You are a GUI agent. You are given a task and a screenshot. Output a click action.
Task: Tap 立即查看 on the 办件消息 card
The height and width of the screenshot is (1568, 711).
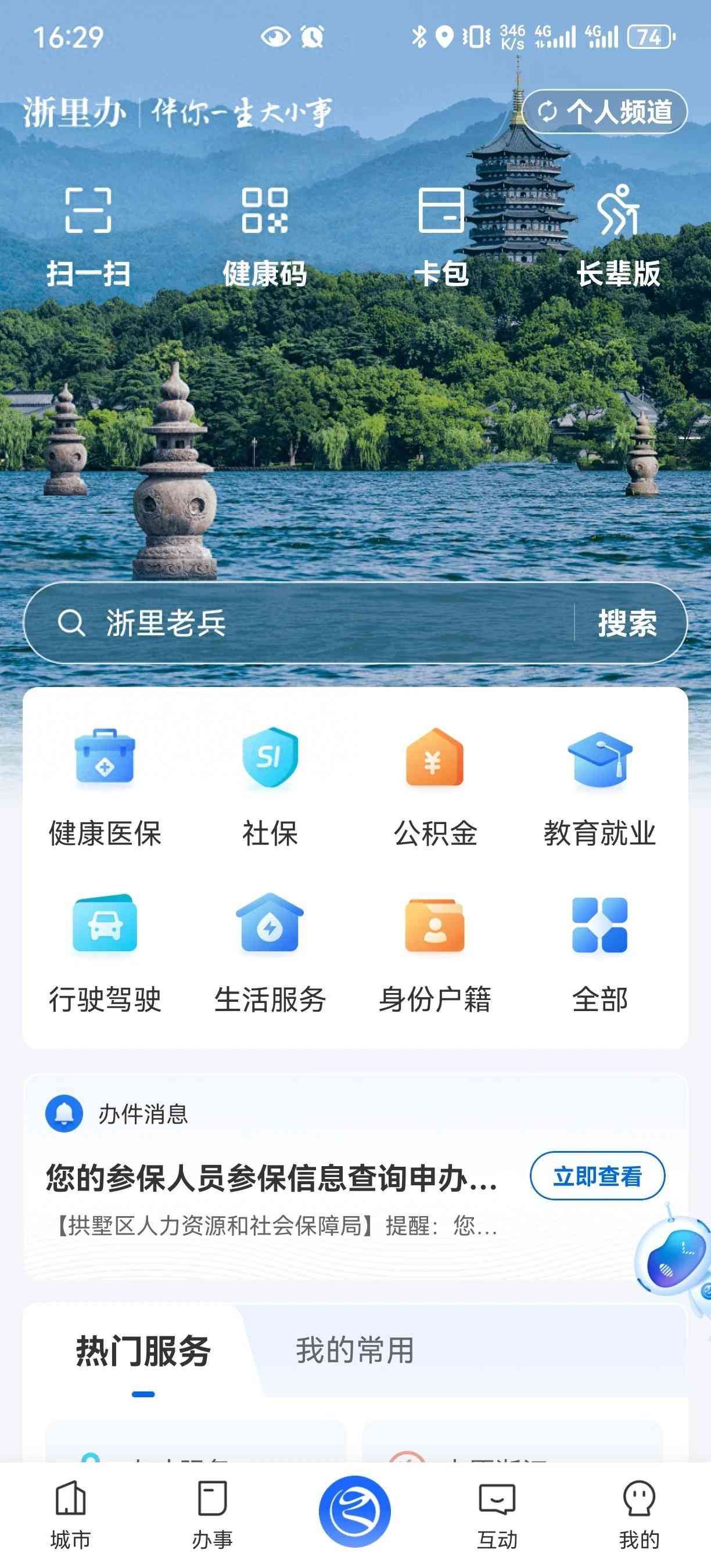597,1176
